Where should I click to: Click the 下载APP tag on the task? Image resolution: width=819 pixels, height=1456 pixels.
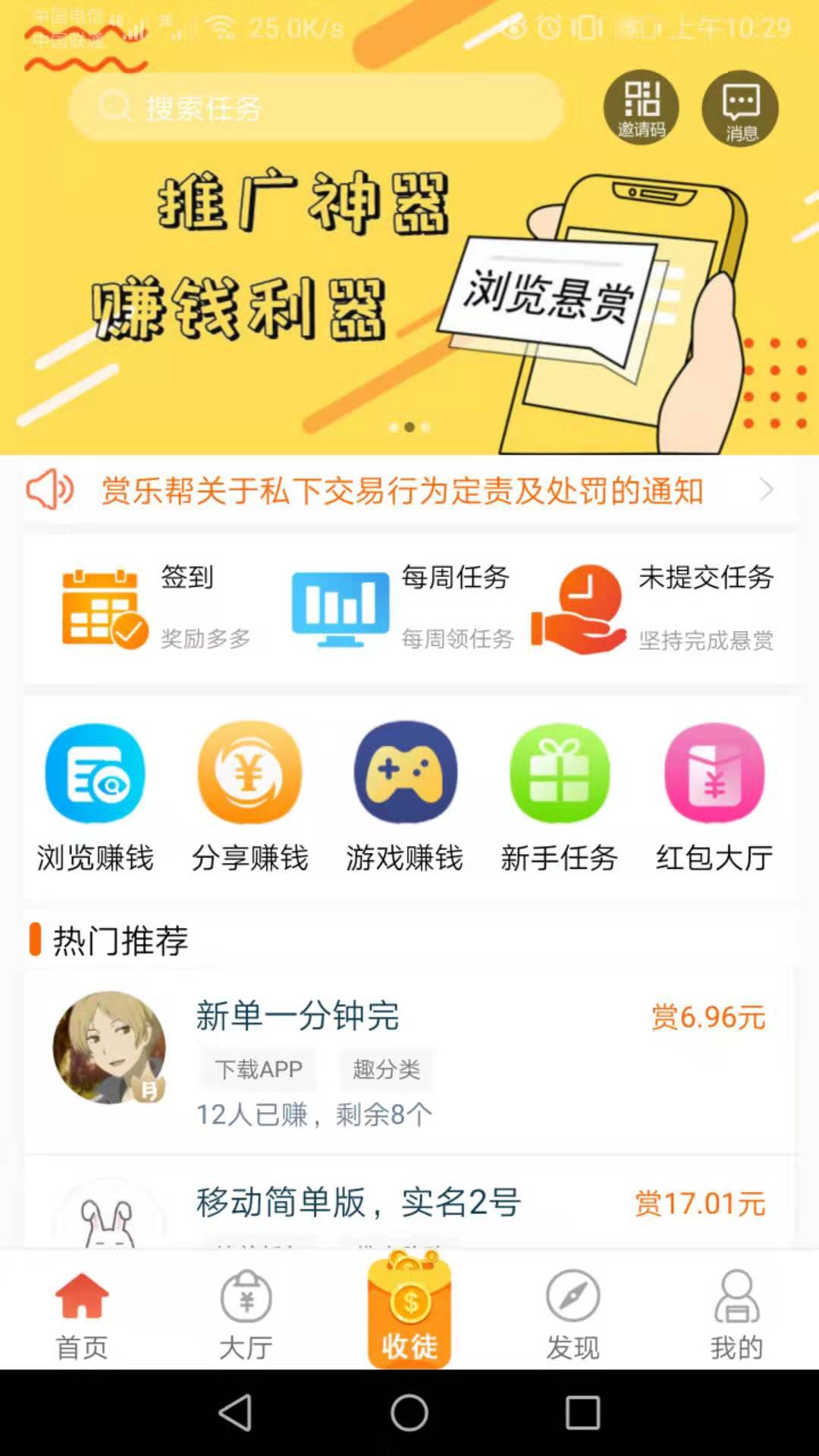tap(258, 1069)
